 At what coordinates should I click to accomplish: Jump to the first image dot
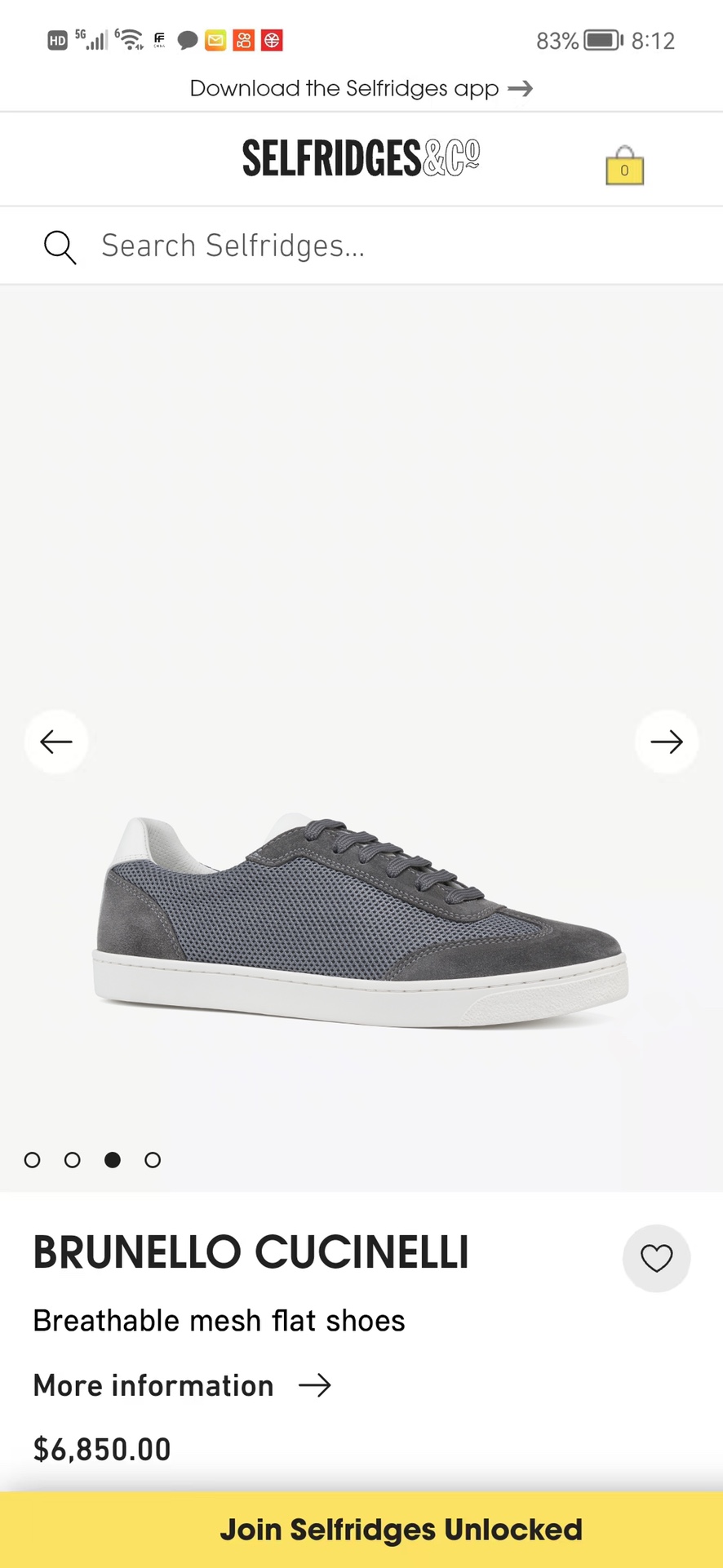coord(33,1159)
